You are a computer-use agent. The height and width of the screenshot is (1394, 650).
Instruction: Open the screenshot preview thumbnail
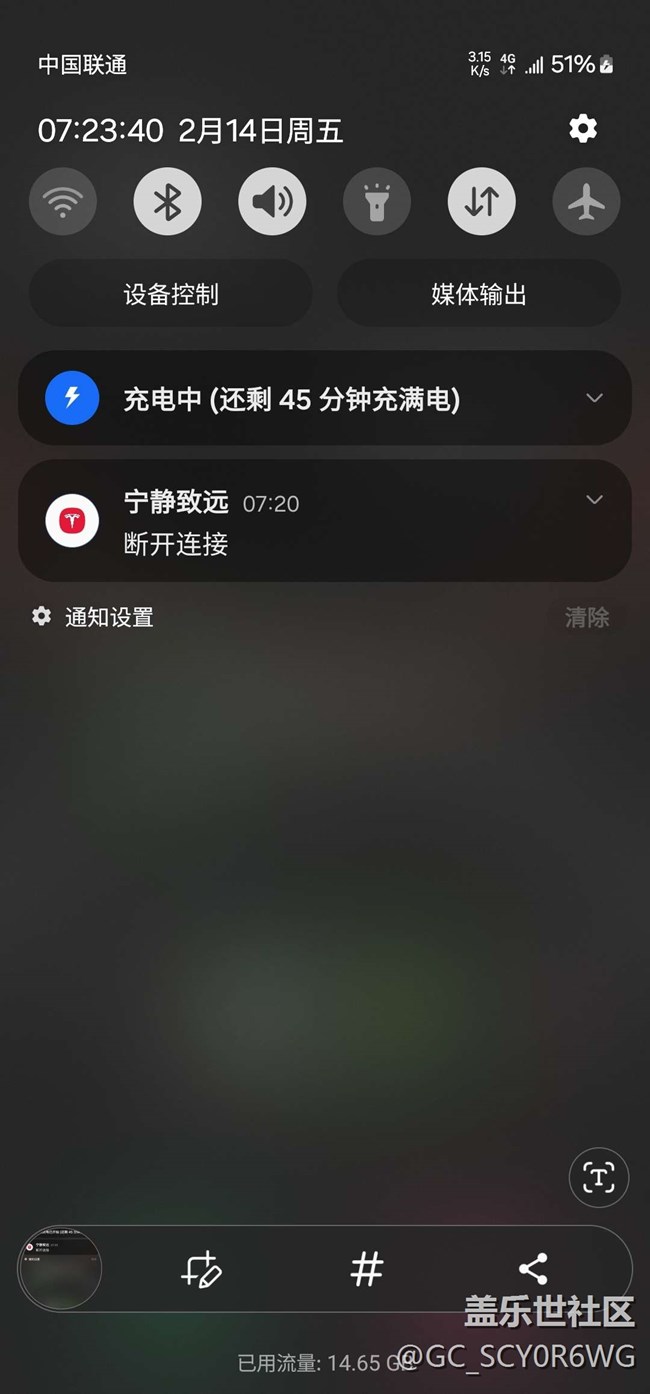click(61, 1269)
